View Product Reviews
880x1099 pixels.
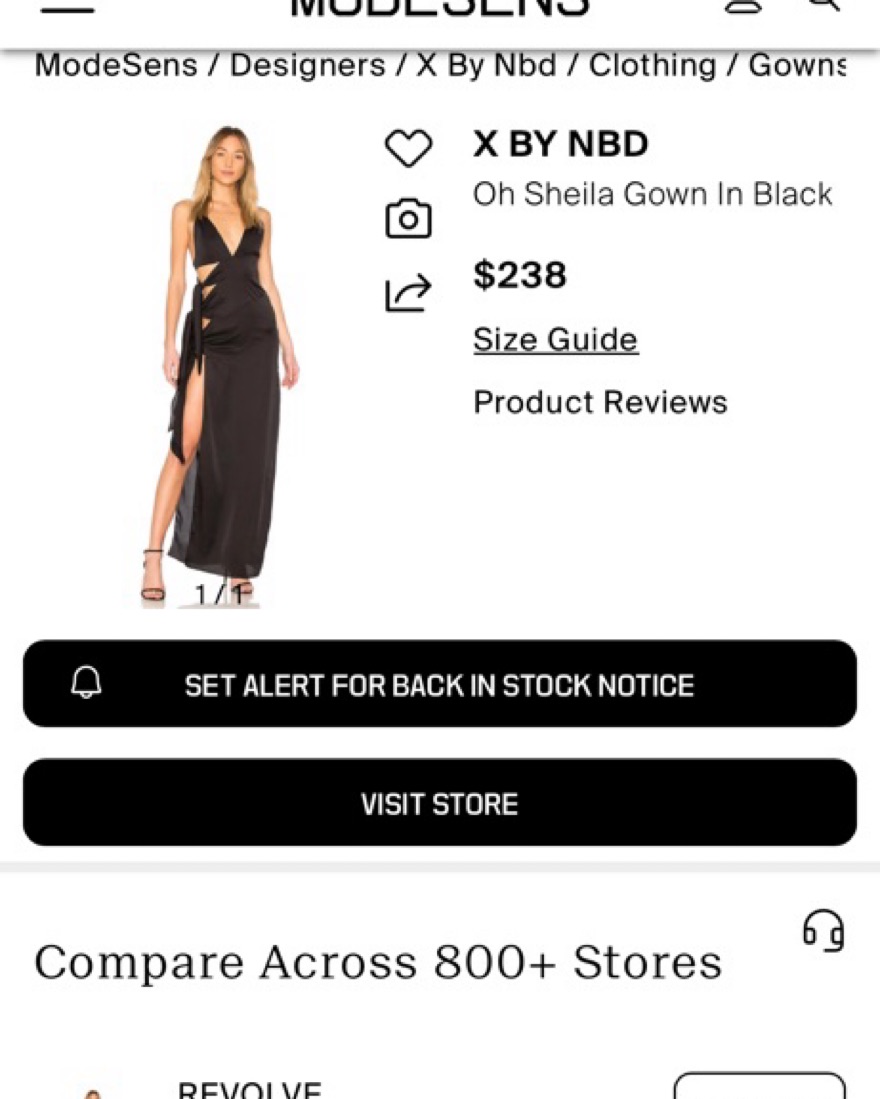click(600, 402)
